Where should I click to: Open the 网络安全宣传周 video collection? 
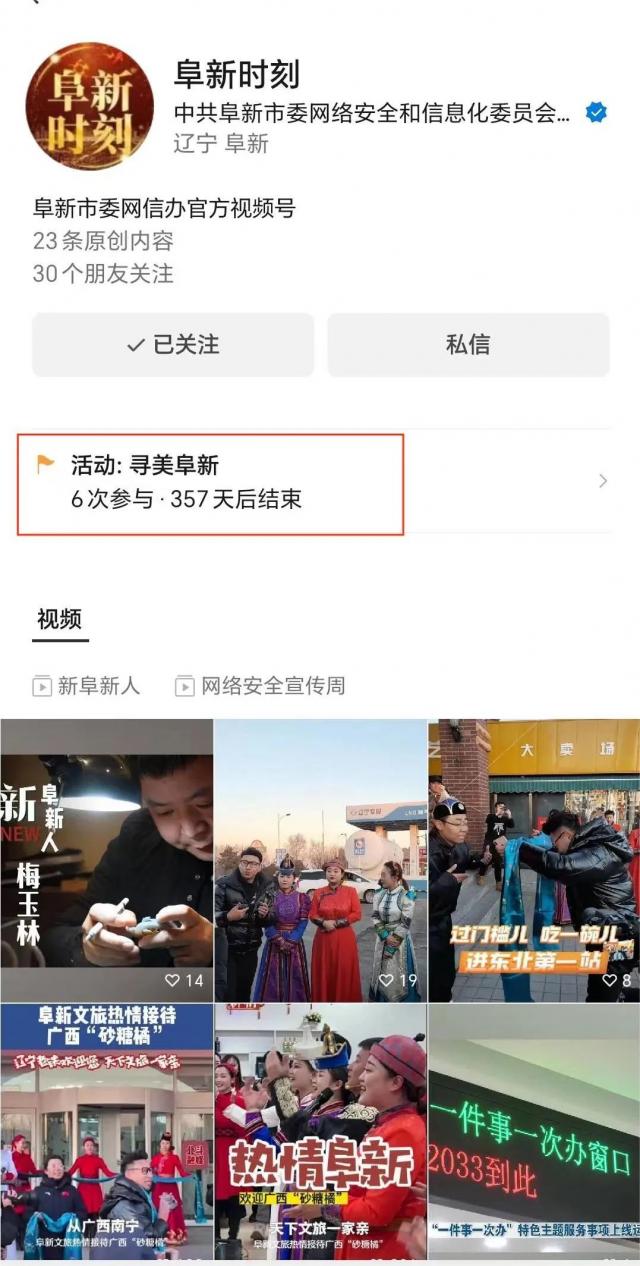click(x=261, y=686)
